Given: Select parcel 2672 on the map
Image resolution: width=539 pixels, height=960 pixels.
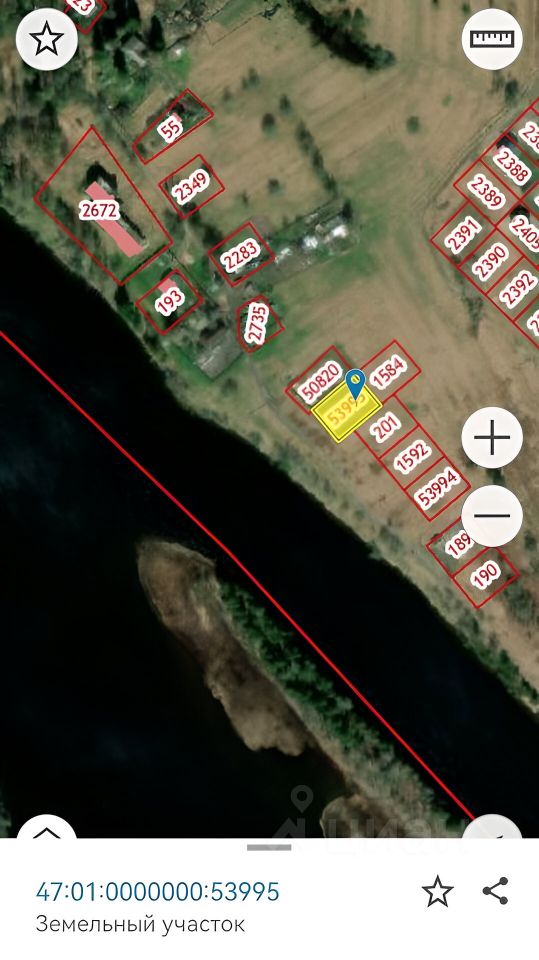Looking at the screenshot, I should (99, 211).
